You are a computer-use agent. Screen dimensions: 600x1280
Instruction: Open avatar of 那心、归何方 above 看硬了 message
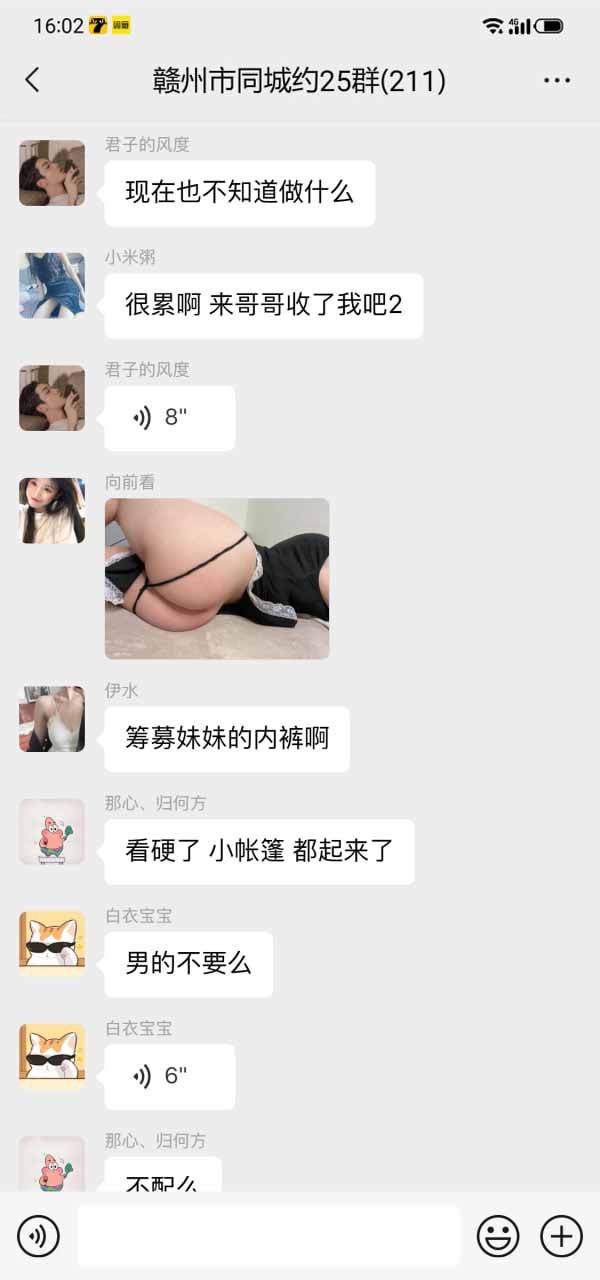point(52,831)
